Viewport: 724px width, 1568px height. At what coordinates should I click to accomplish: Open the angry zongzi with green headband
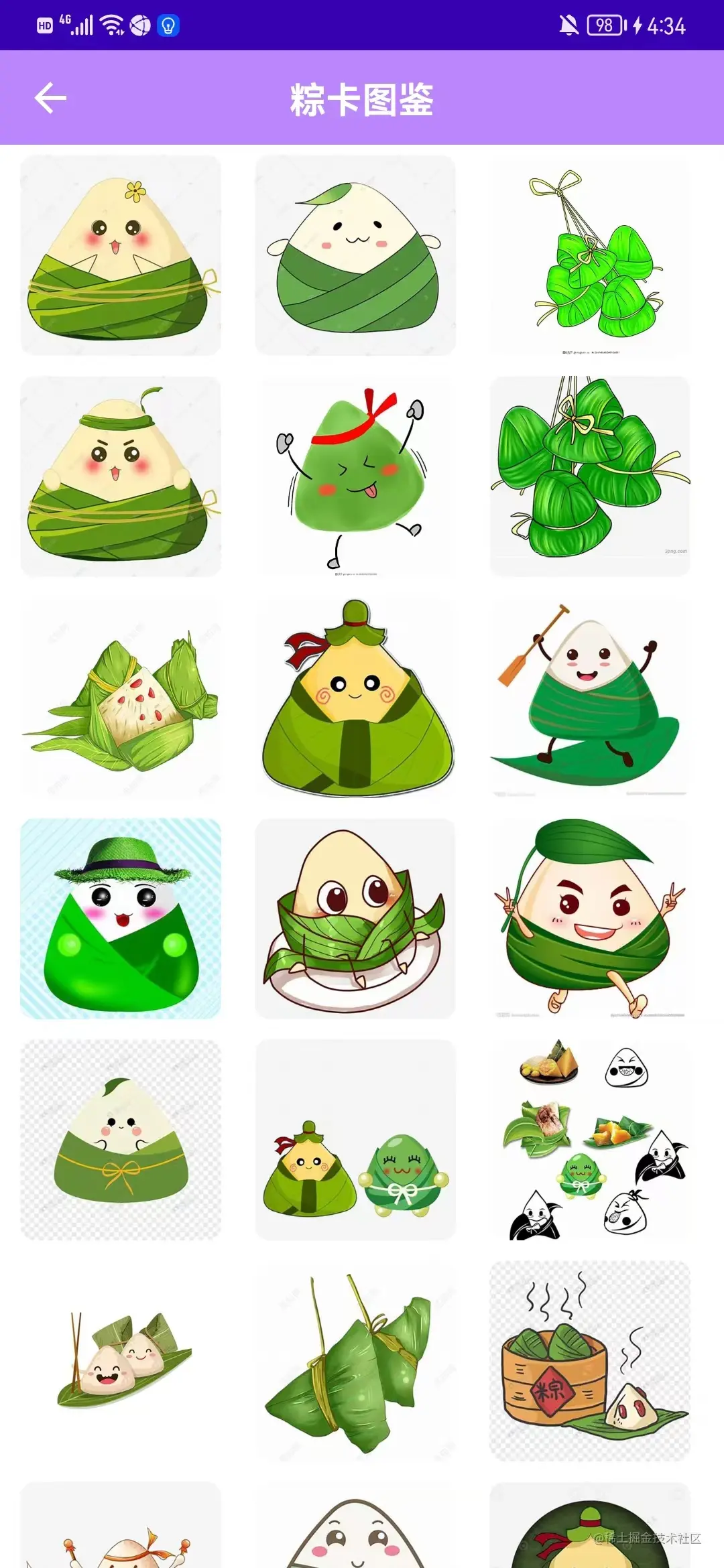pos(121,476)
